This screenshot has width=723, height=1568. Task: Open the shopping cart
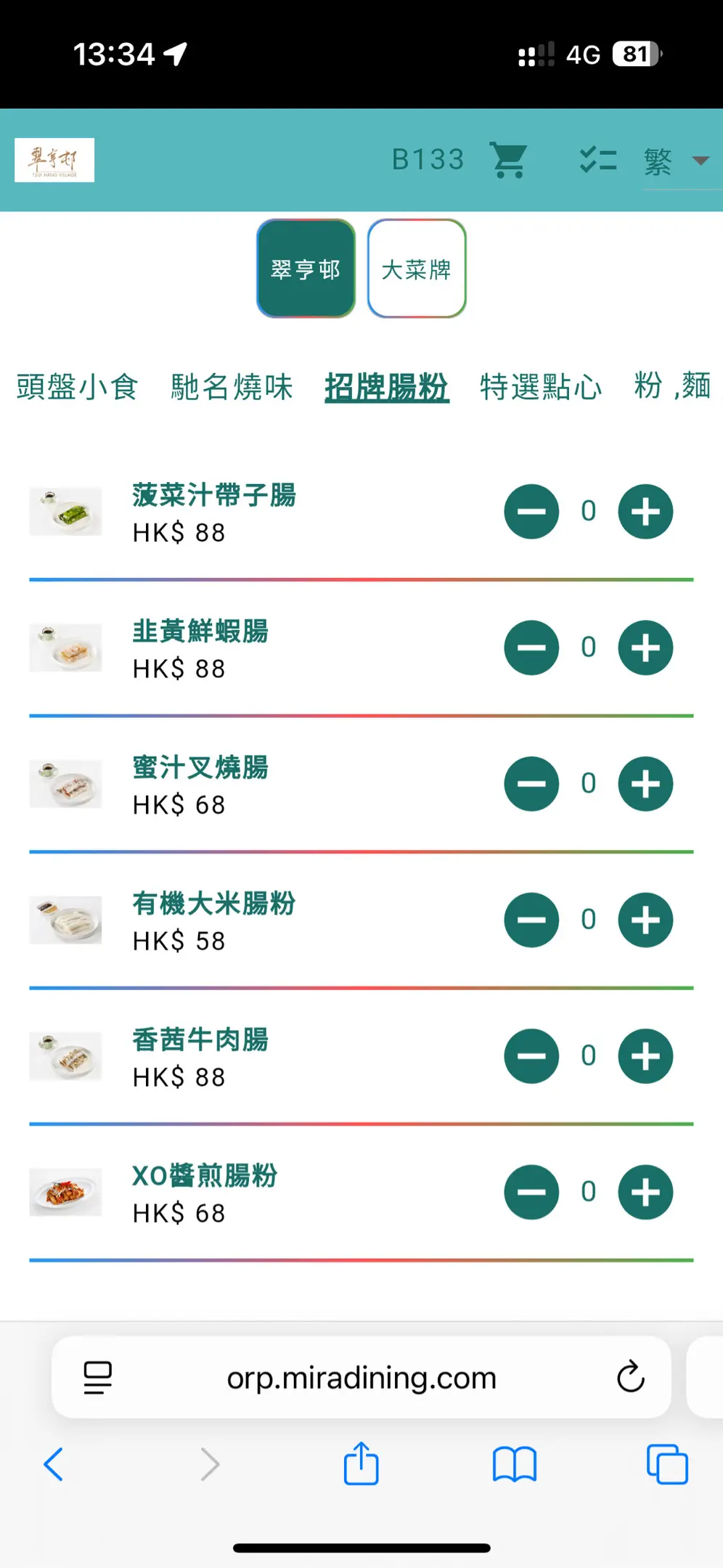tap(509, 160)
